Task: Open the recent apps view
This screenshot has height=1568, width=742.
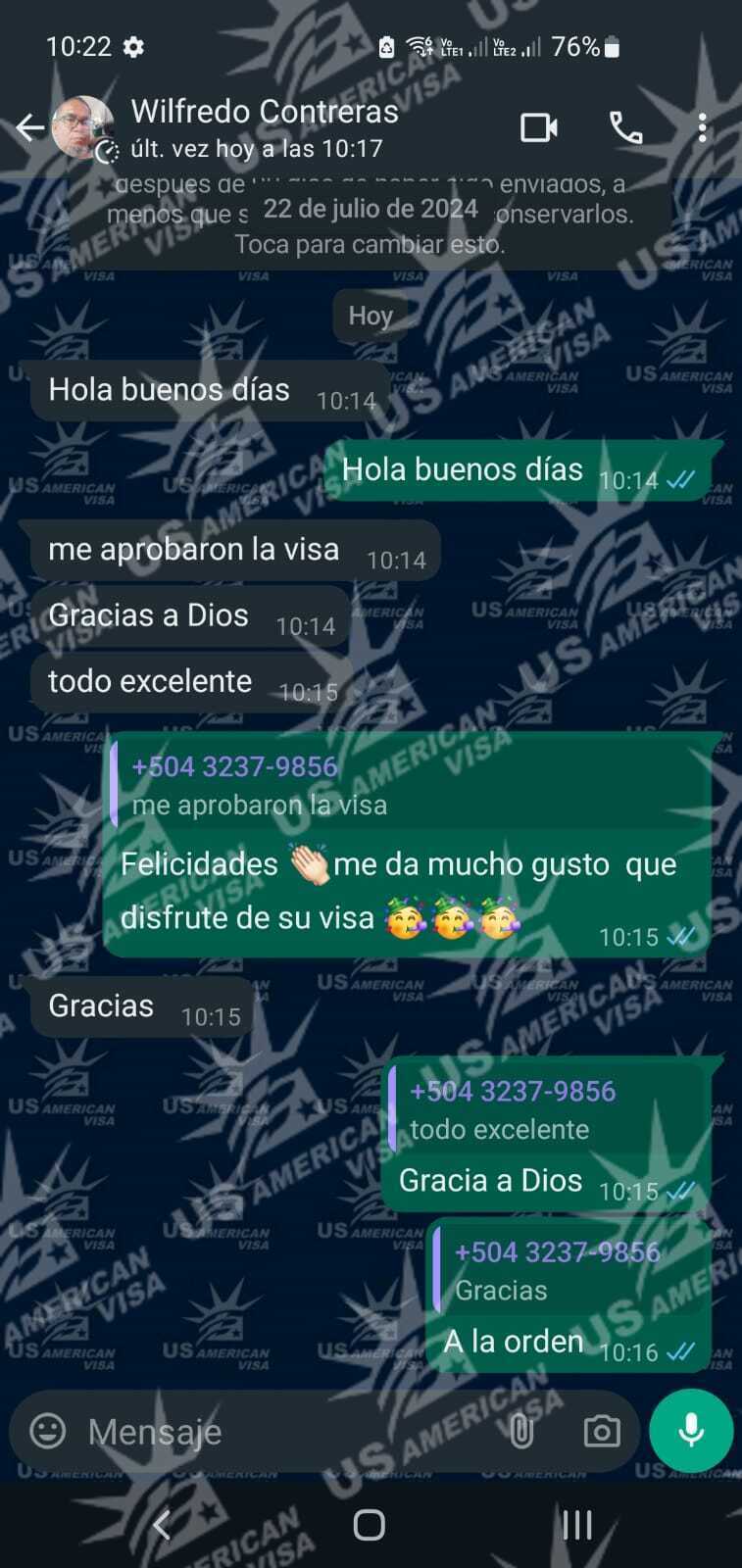Action: click(576, 1524)
